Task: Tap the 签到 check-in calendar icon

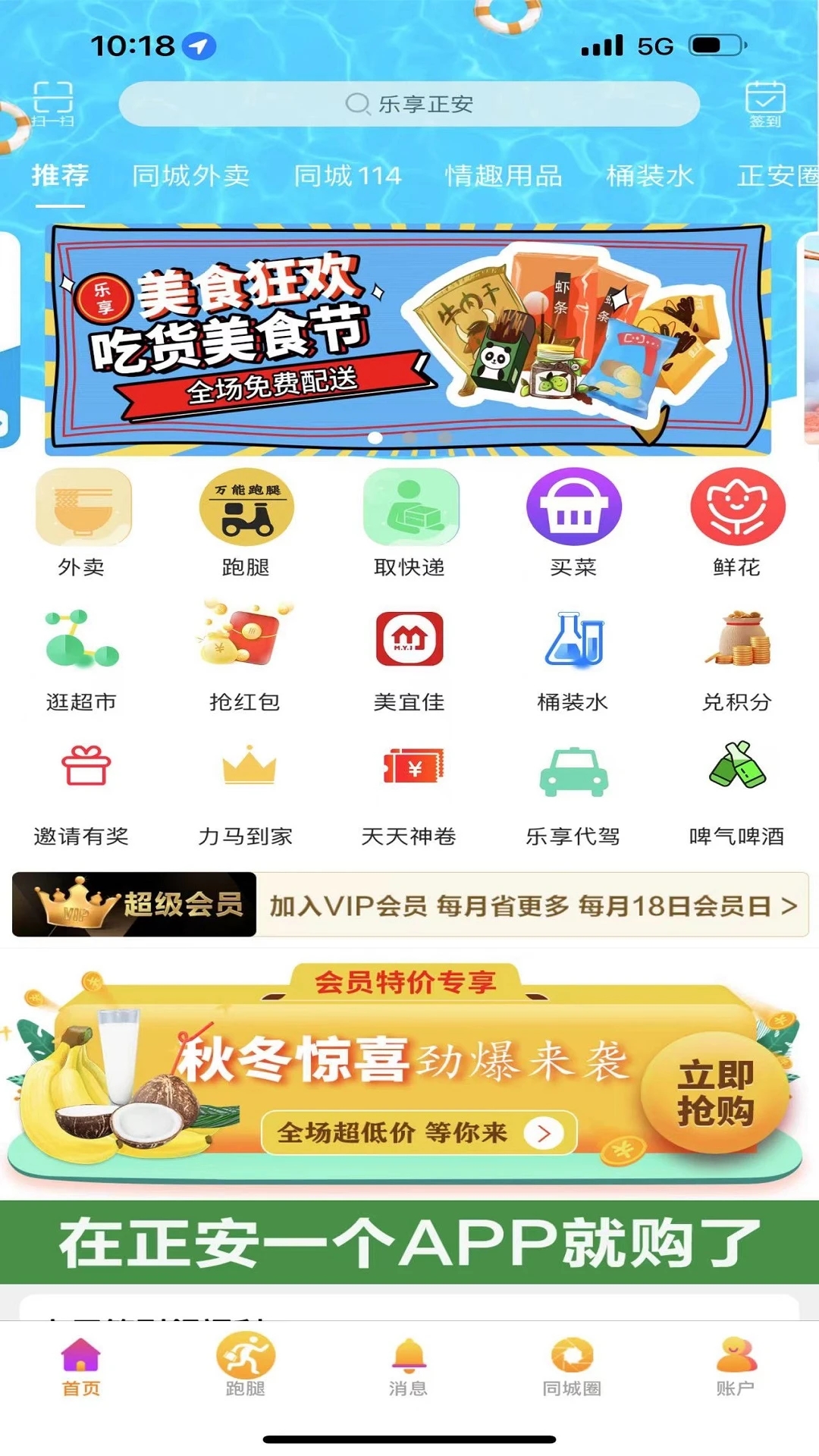Action: click(x=767, y=101)
